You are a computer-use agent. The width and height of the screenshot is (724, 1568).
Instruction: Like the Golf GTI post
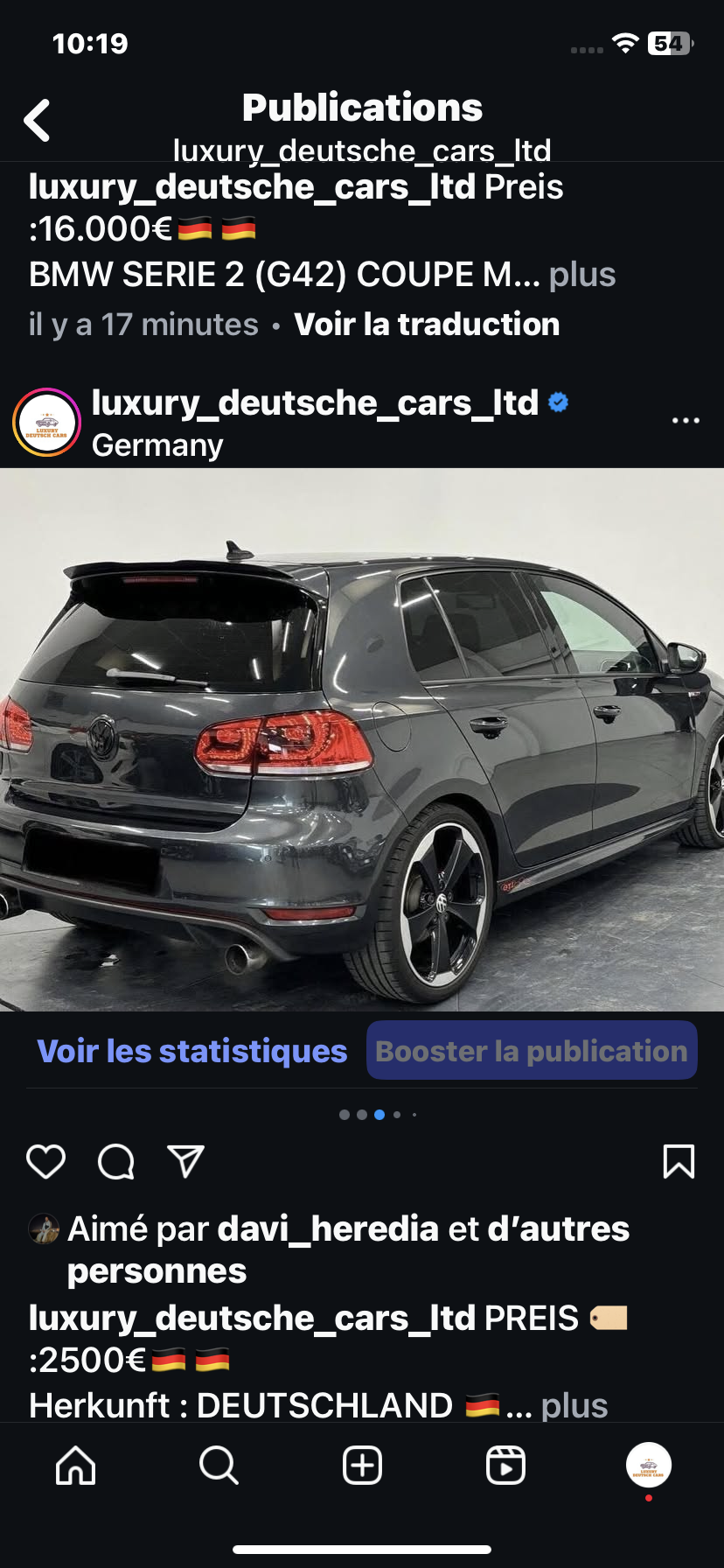(x=46, y=1162)
